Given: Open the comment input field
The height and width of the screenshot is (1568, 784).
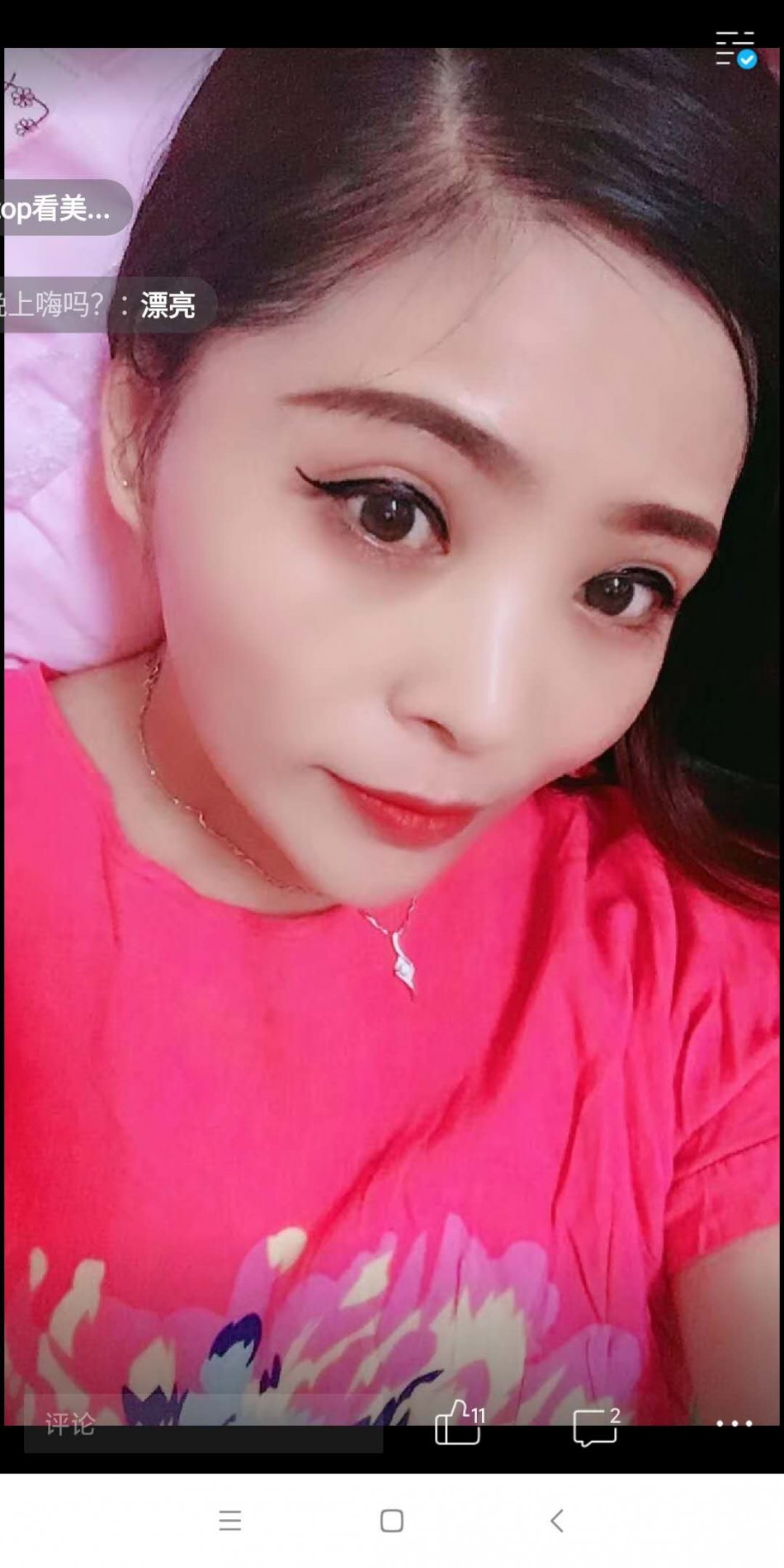Looking at the screenshot, I should (202, 1424).
